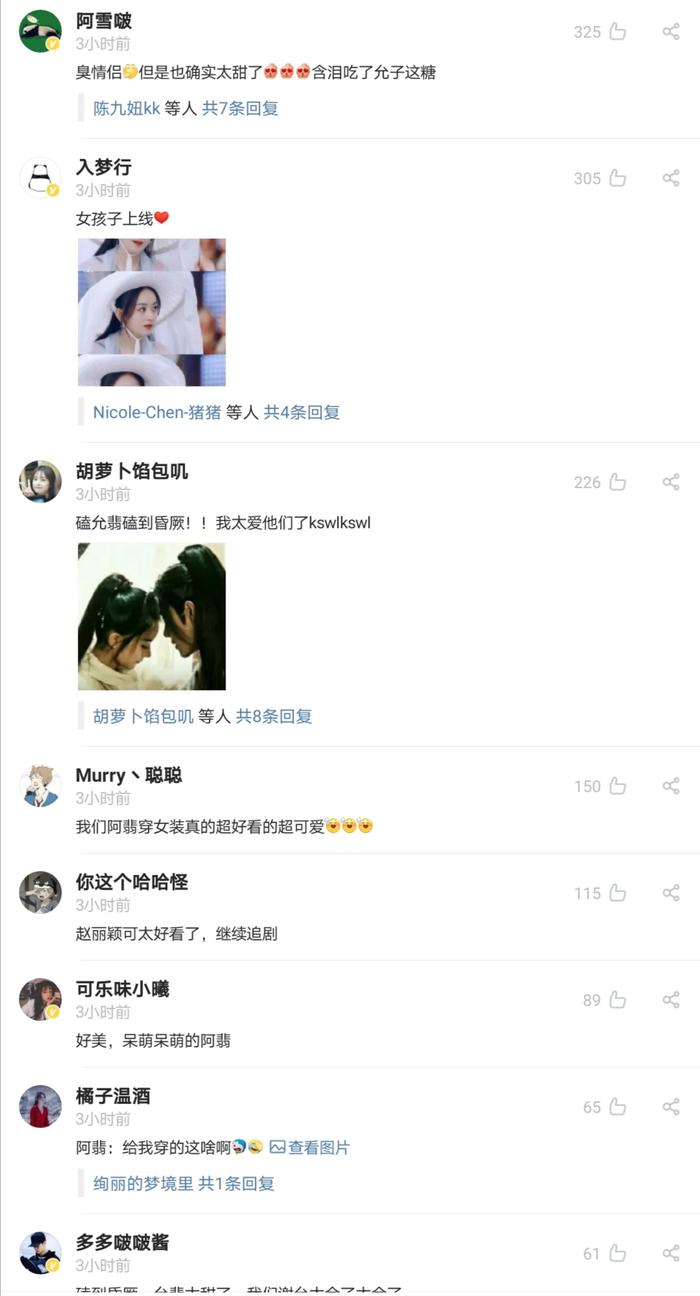700x1296 pixels.
Task: Like the comment from 入梦行
Action: tap(617, 178)
